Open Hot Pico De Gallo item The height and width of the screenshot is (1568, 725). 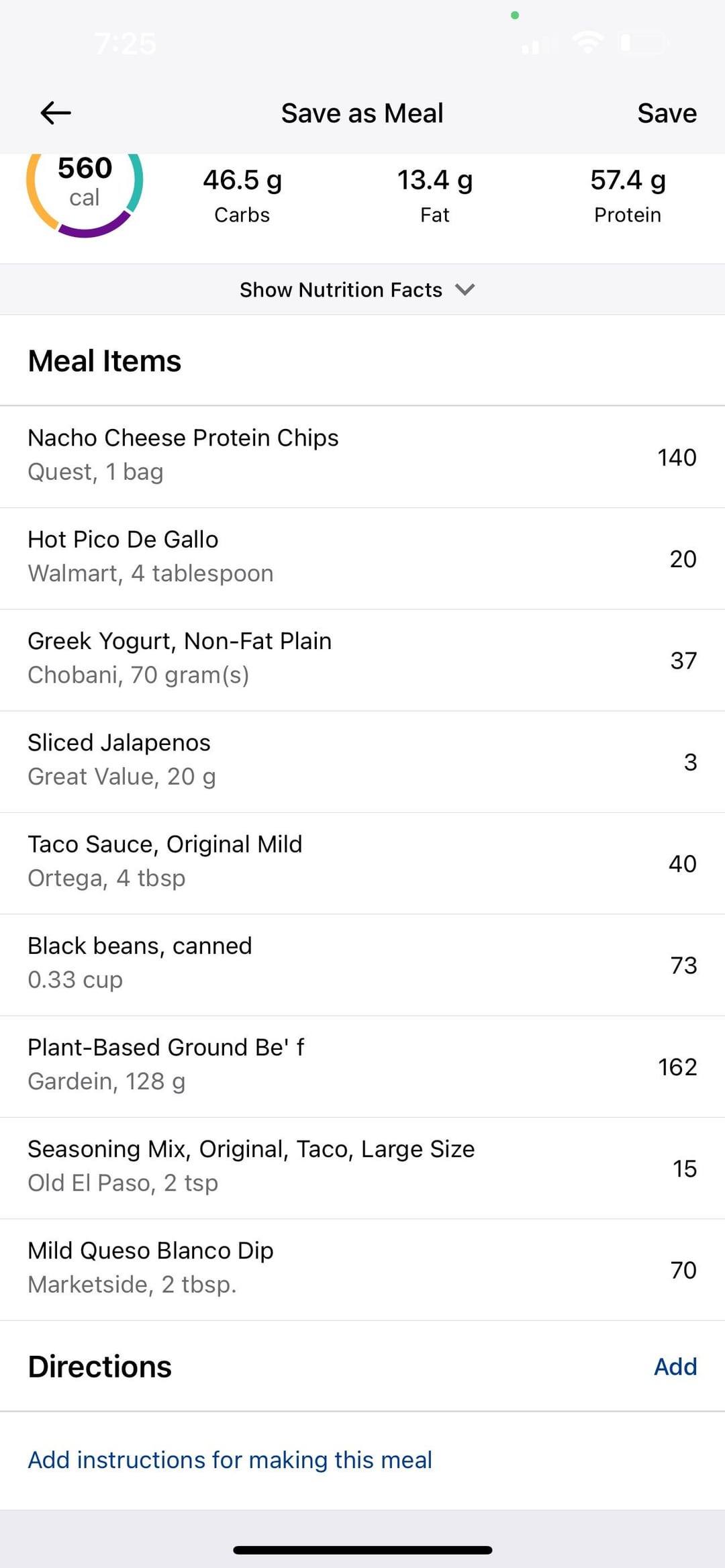[x=362, y=558]
